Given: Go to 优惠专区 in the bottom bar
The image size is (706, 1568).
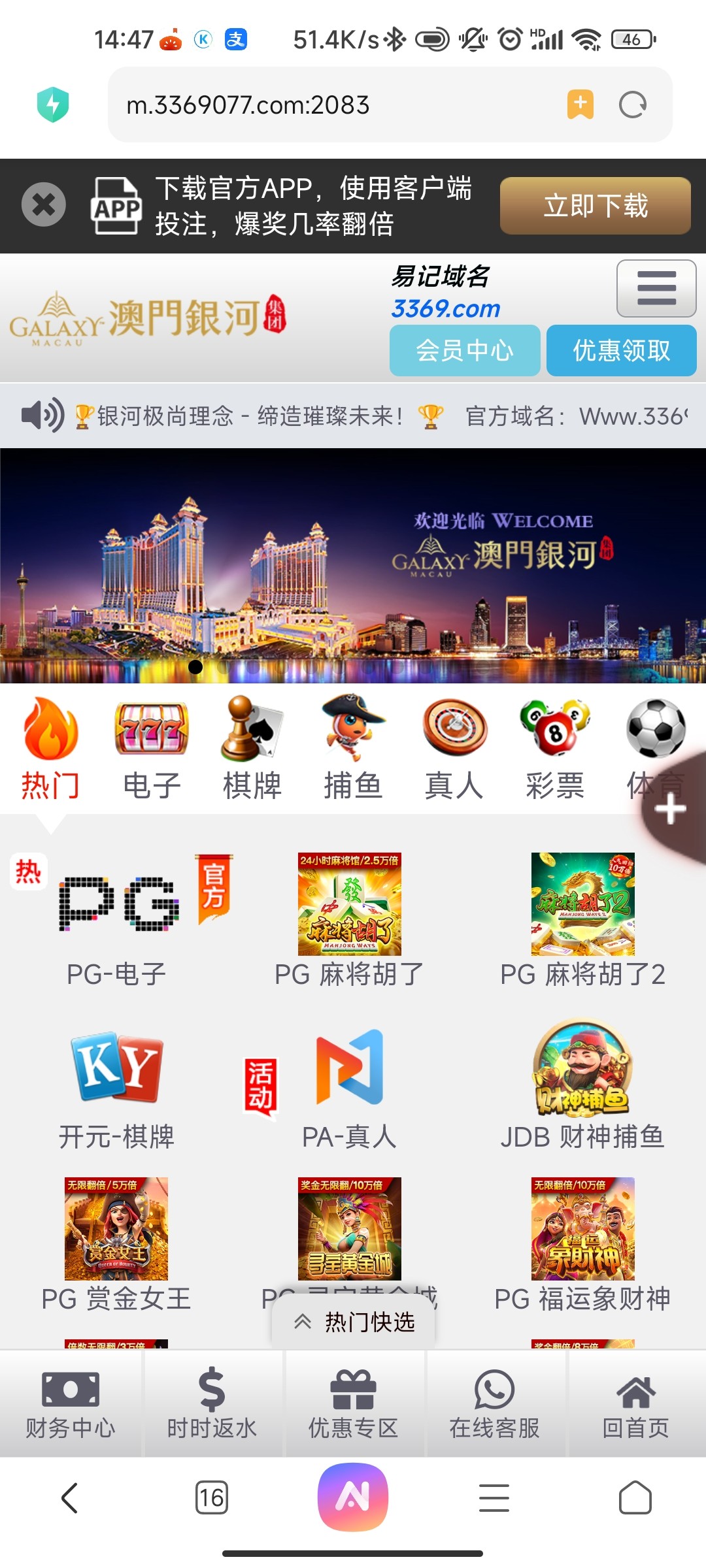Looking at the screenshot, I should [353, 1405].
